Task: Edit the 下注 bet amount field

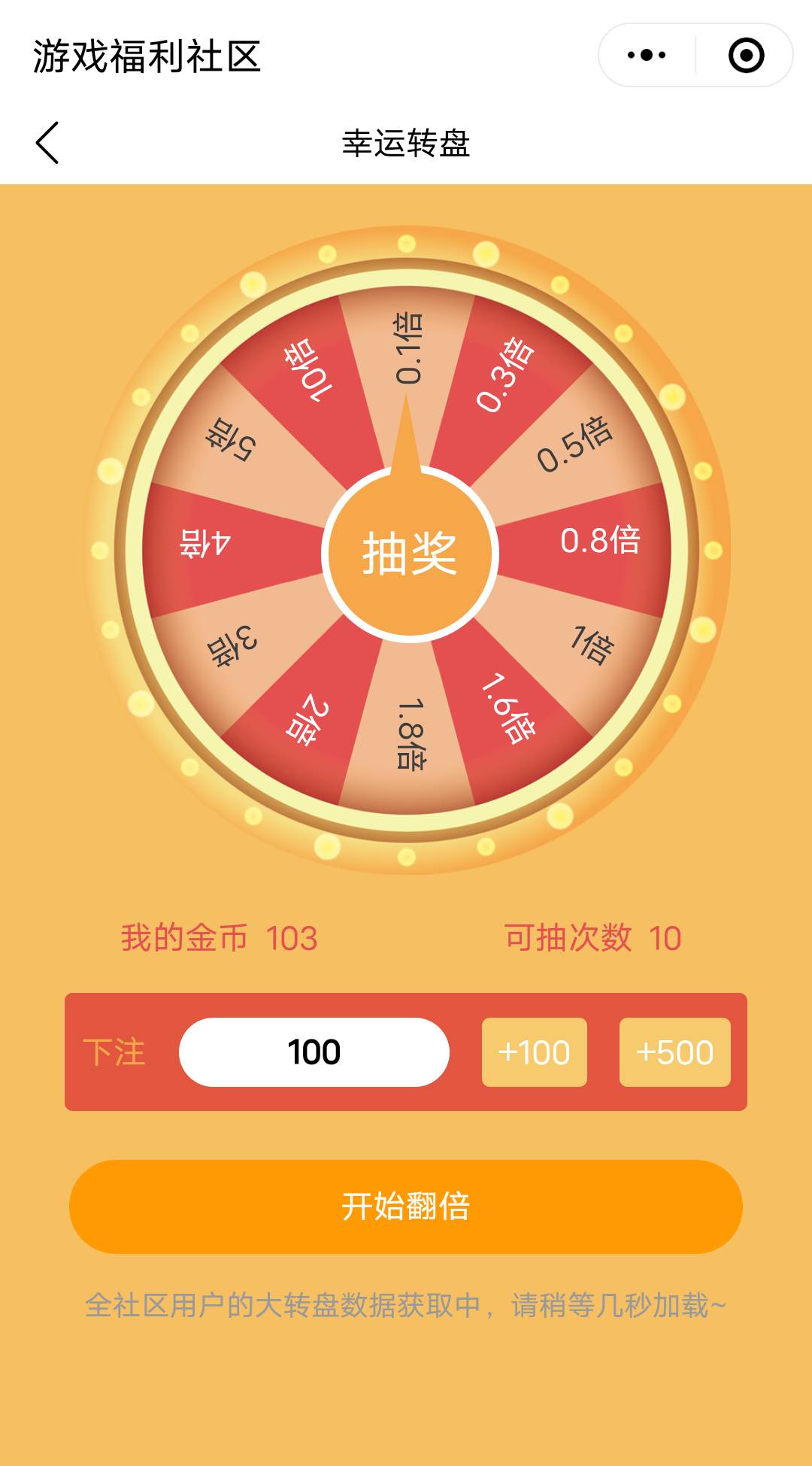Action: coord(314,1052)
